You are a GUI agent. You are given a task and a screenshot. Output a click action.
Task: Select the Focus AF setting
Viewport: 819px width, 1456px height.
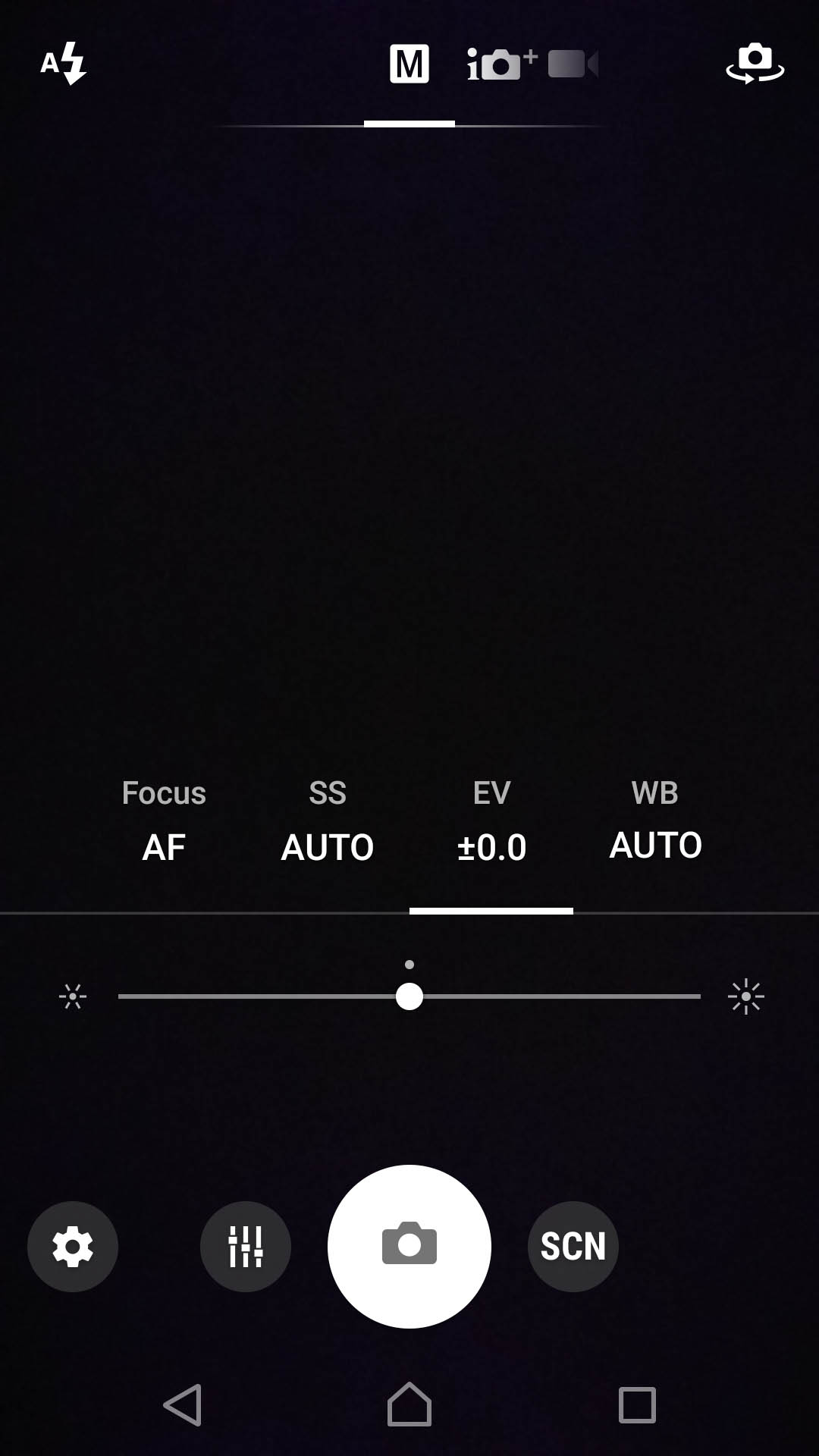tap(164, 821)
